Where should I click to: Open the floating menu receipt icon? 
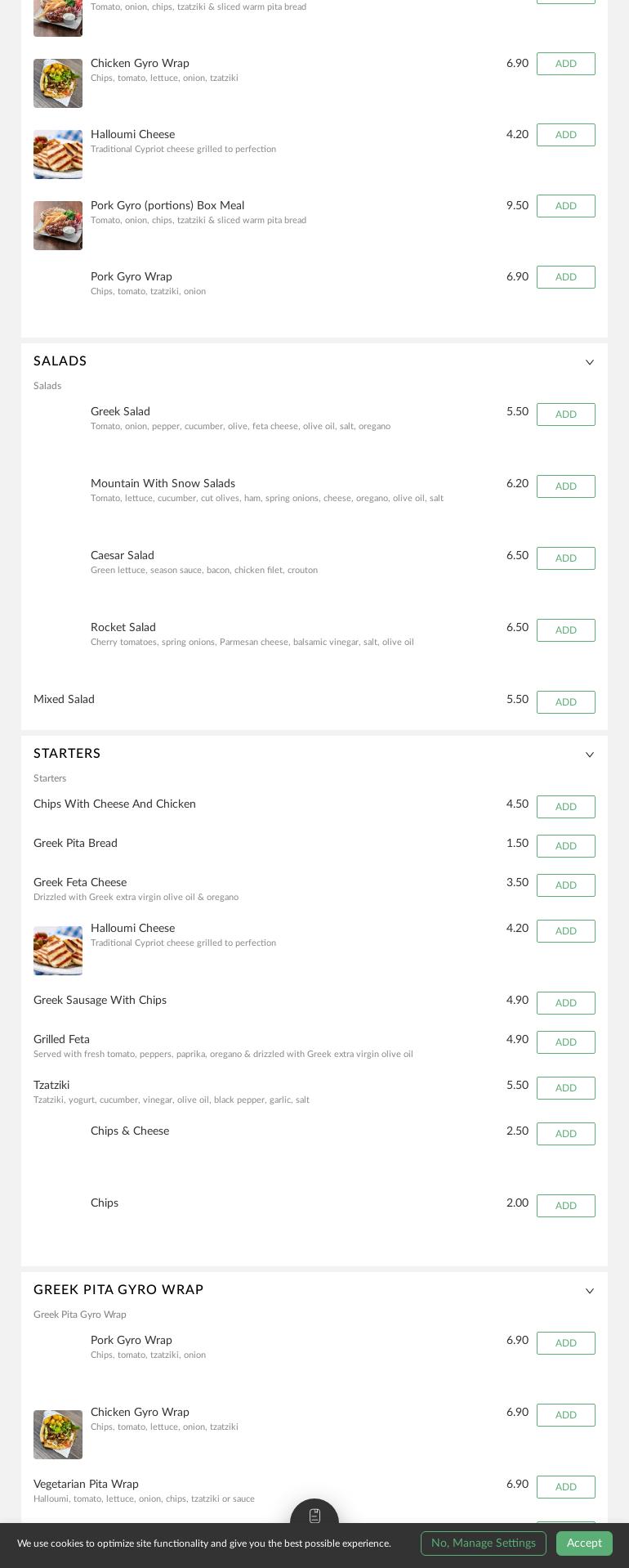[x=314, y=1515]
